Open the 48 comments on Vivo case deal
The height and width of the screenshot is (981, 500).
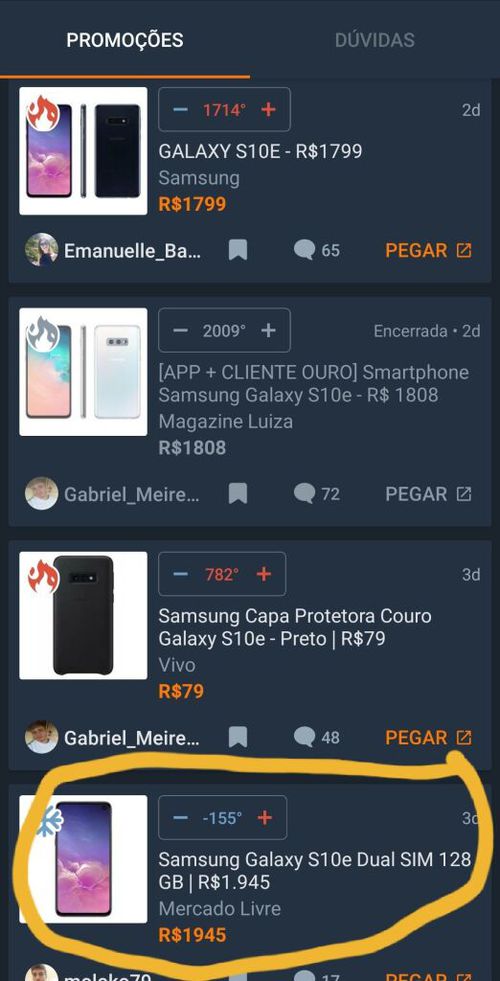point(317,738)
